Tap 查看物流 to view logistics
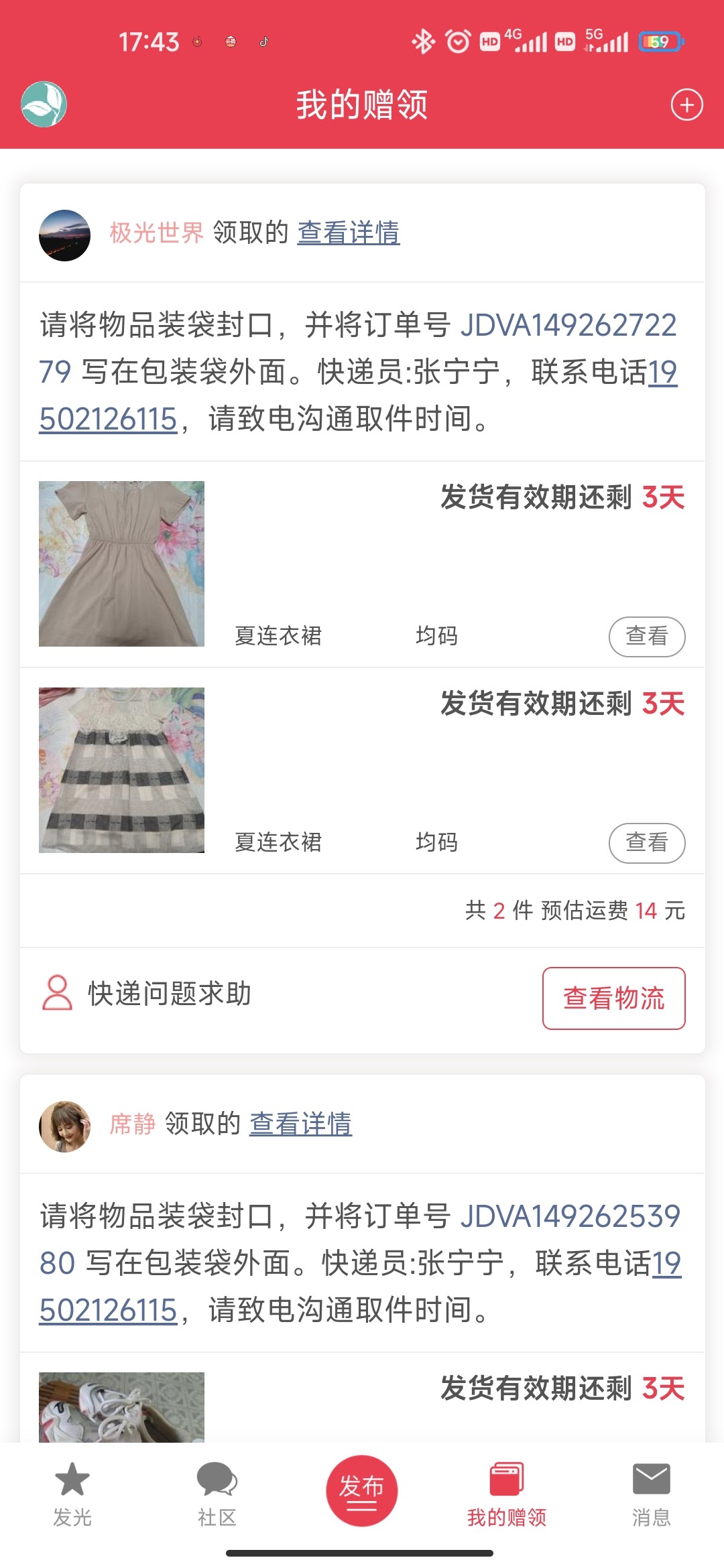Viewport: 724px width, 1568px height. tap(613, 998)
